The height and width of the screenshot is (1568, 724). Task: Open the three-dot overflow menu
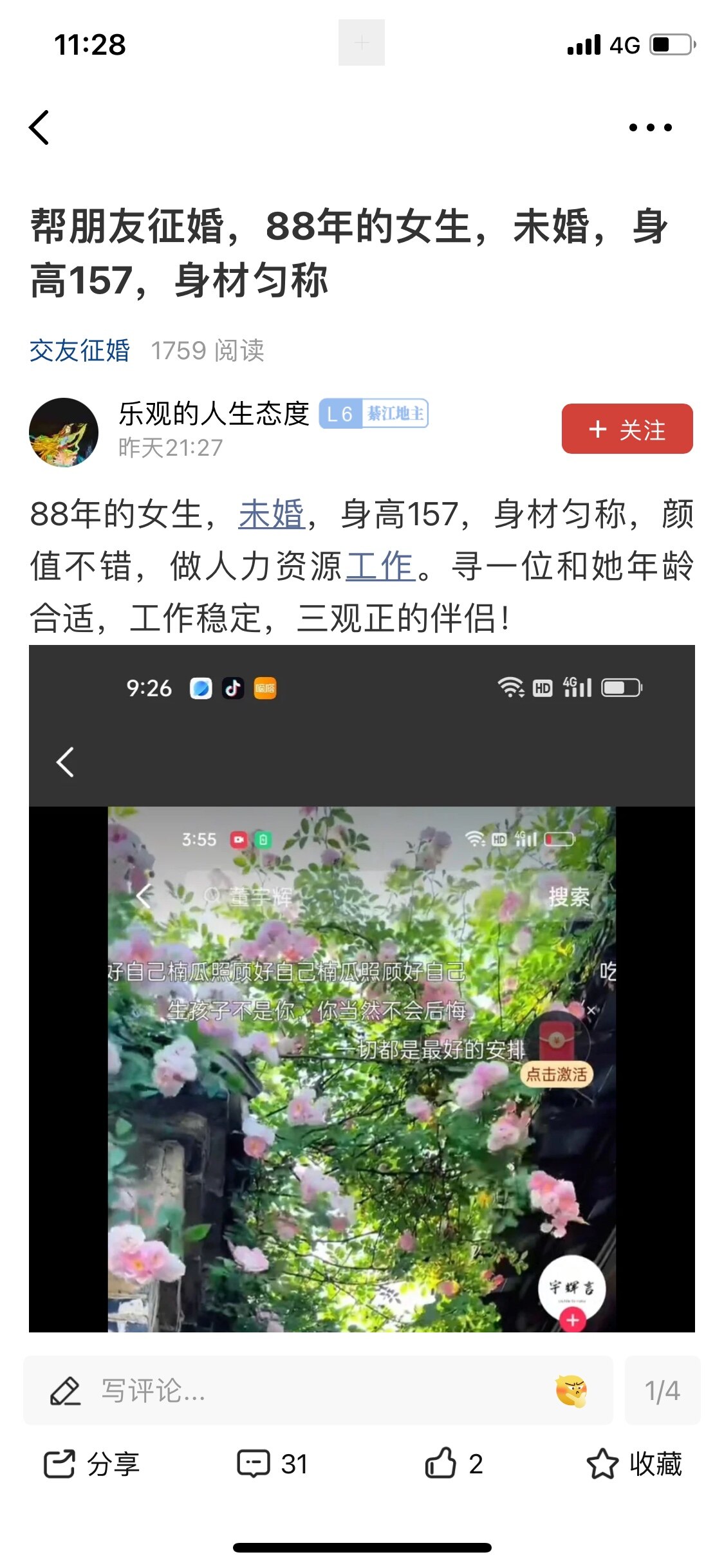(650, 127)
